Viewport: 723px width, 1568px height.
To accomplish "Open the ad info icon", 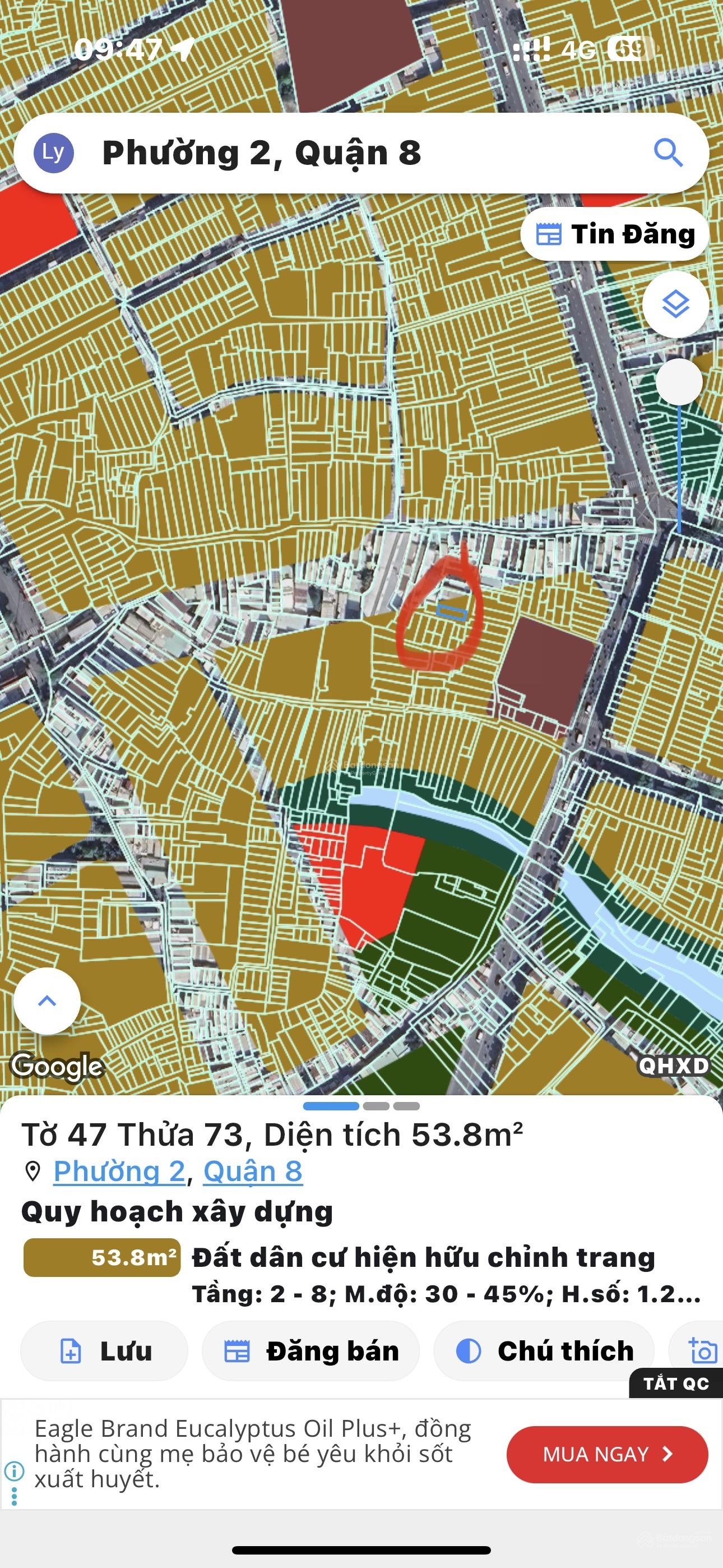I will tap(14, 1470).
